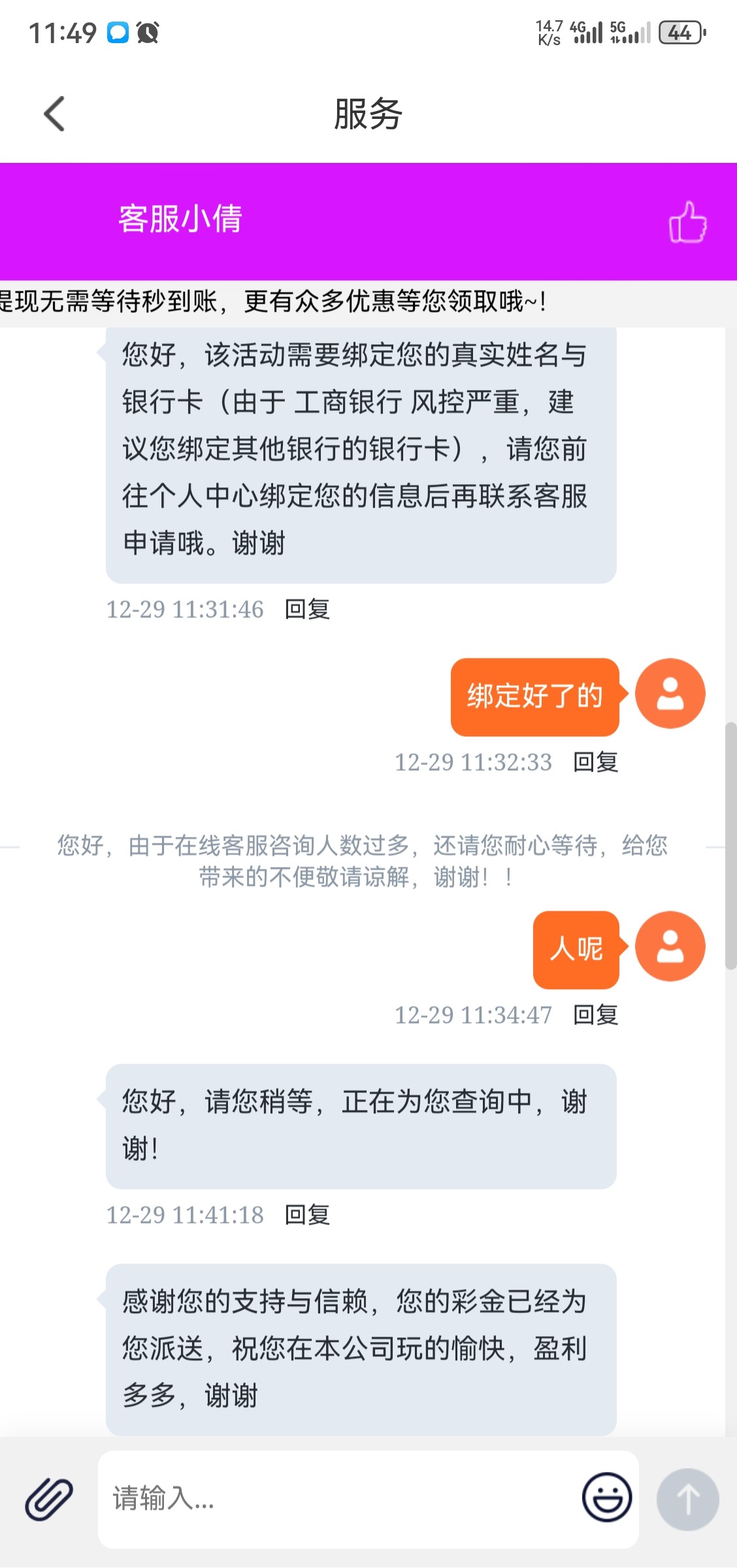Send the message with arrow button
737x1568 pixels.
click(x=687, y=1499)
